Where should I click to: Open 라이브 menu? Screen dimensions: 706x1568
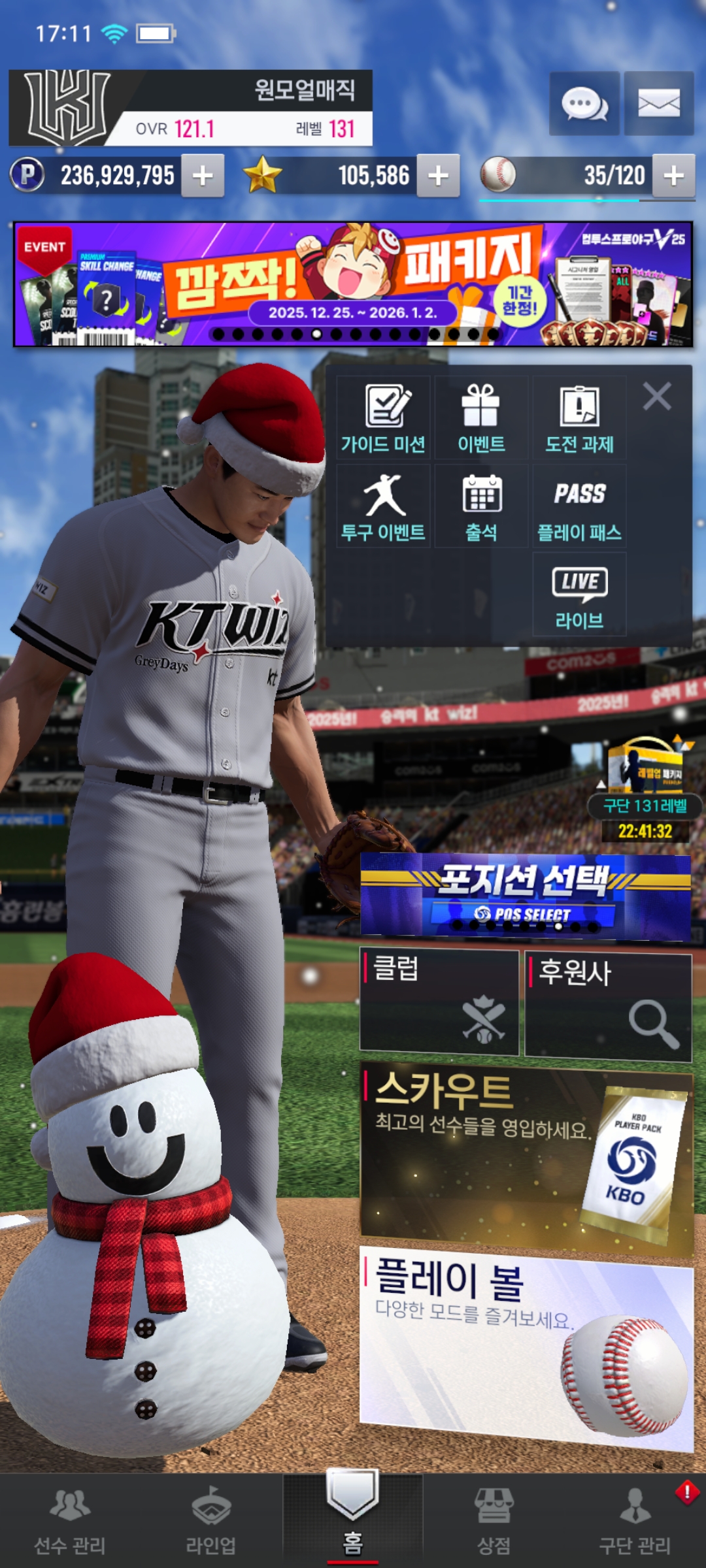tap(579, 595)
